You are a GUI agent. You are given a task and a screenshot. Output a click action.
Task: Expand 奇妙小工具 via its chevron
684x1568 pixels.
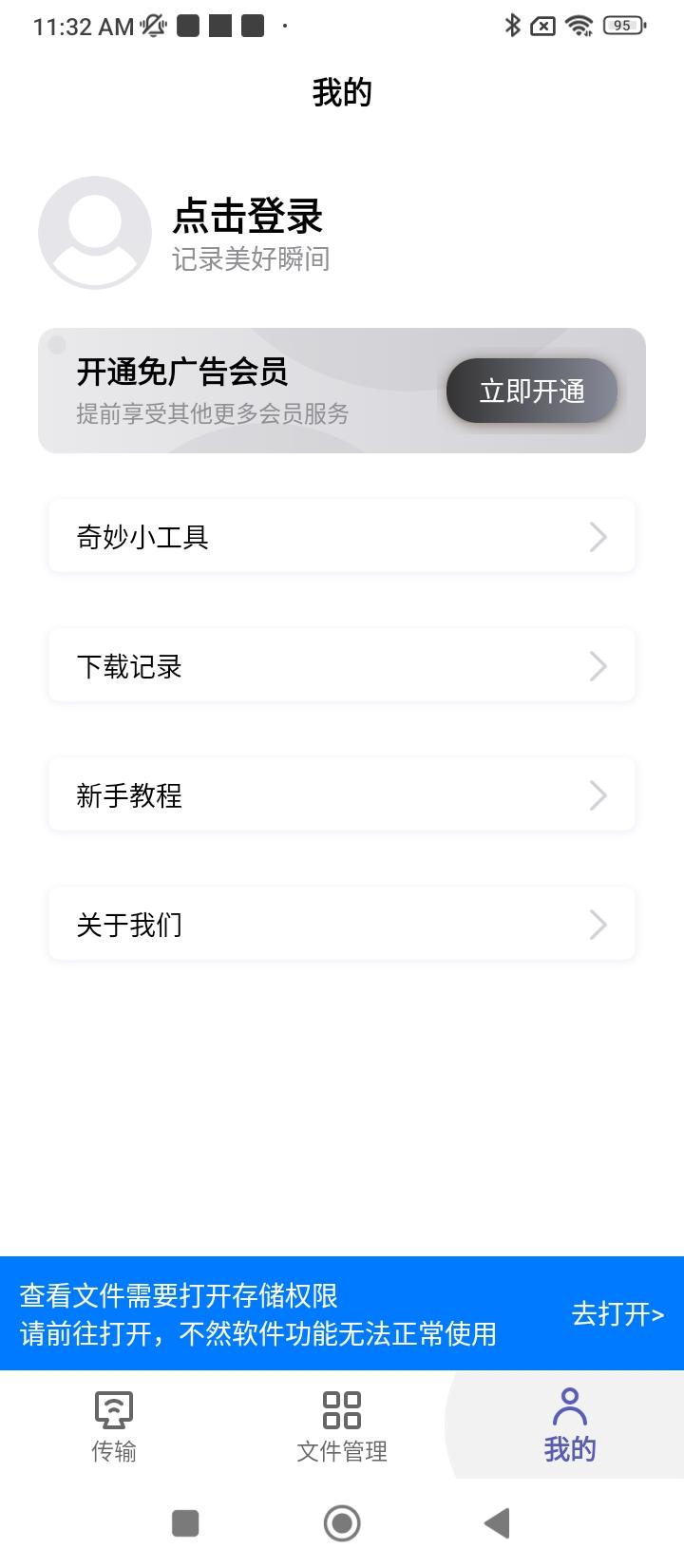click(x=598, y=536)
